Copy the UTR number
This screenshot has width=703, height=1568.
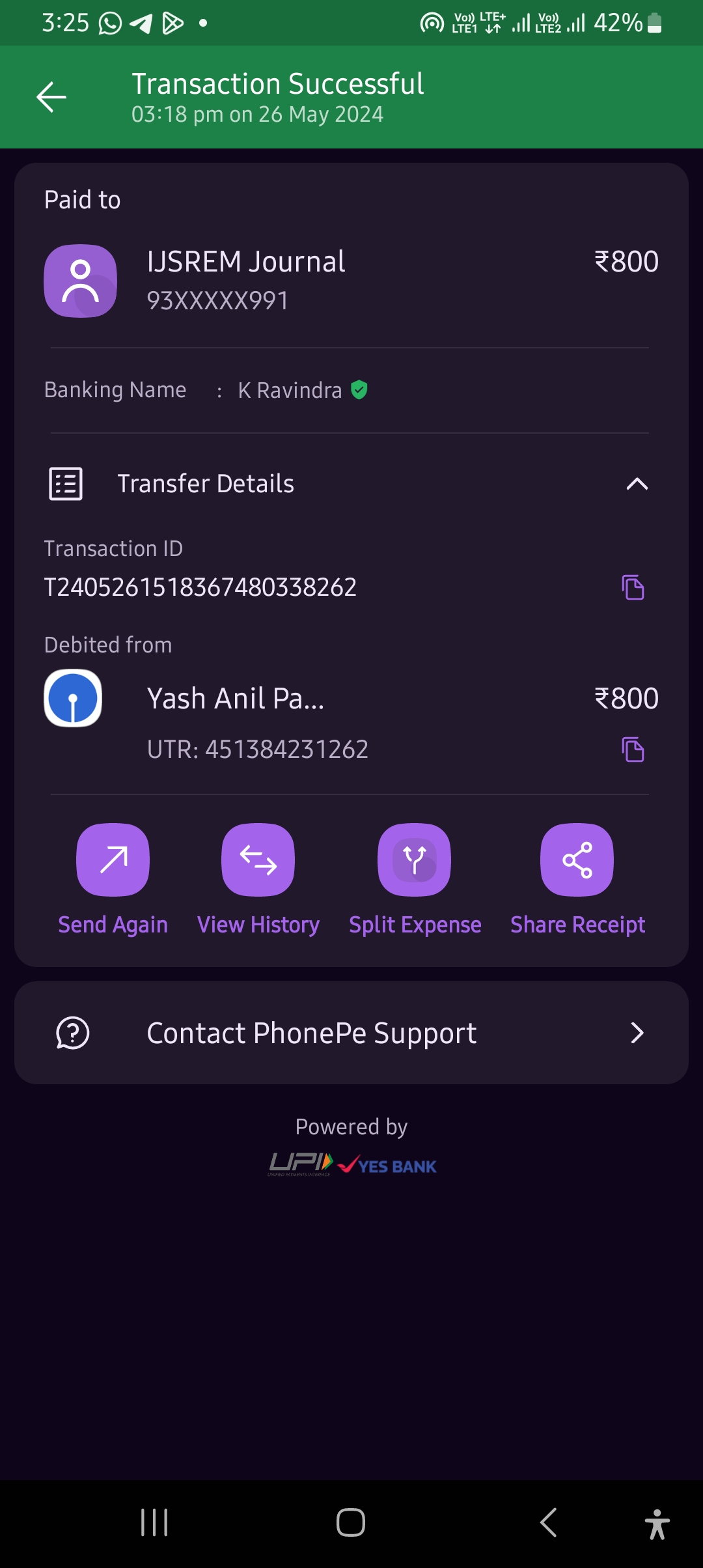coord(633,749)
